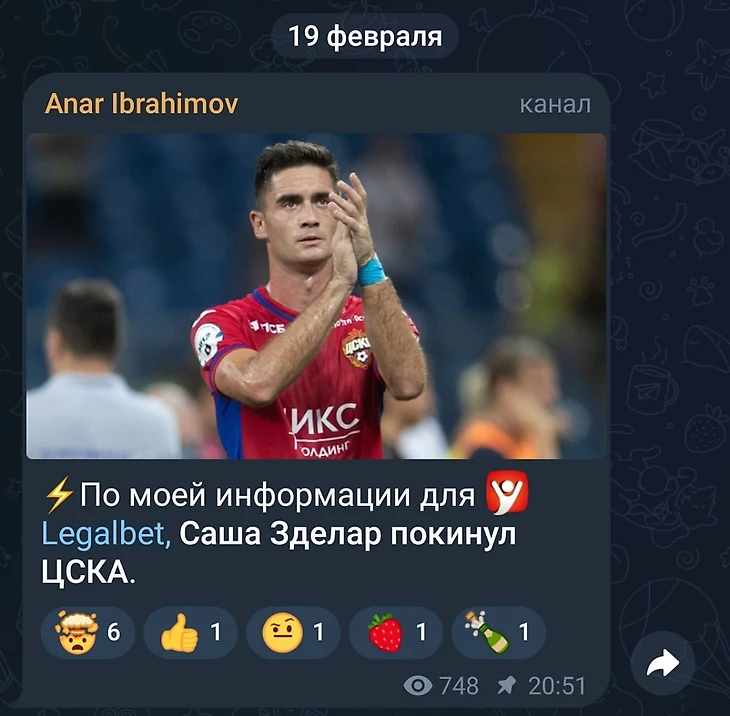
Task: React with the champagne bottle emoji
Action: (x=497, y=632)
